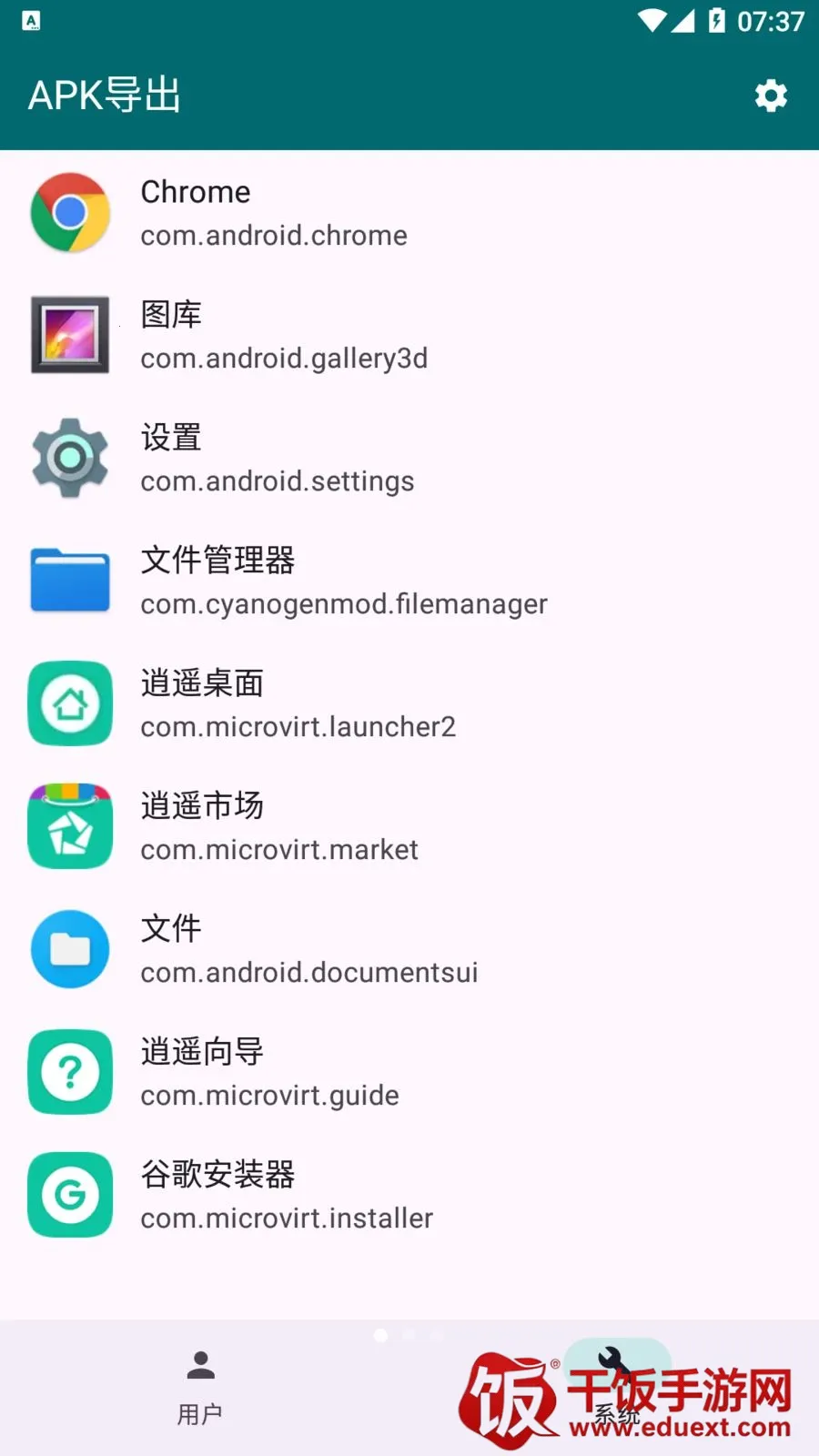Select the 逍遥桌面 launcher2 entry
819x1456 pixels.
click(409, 703)
